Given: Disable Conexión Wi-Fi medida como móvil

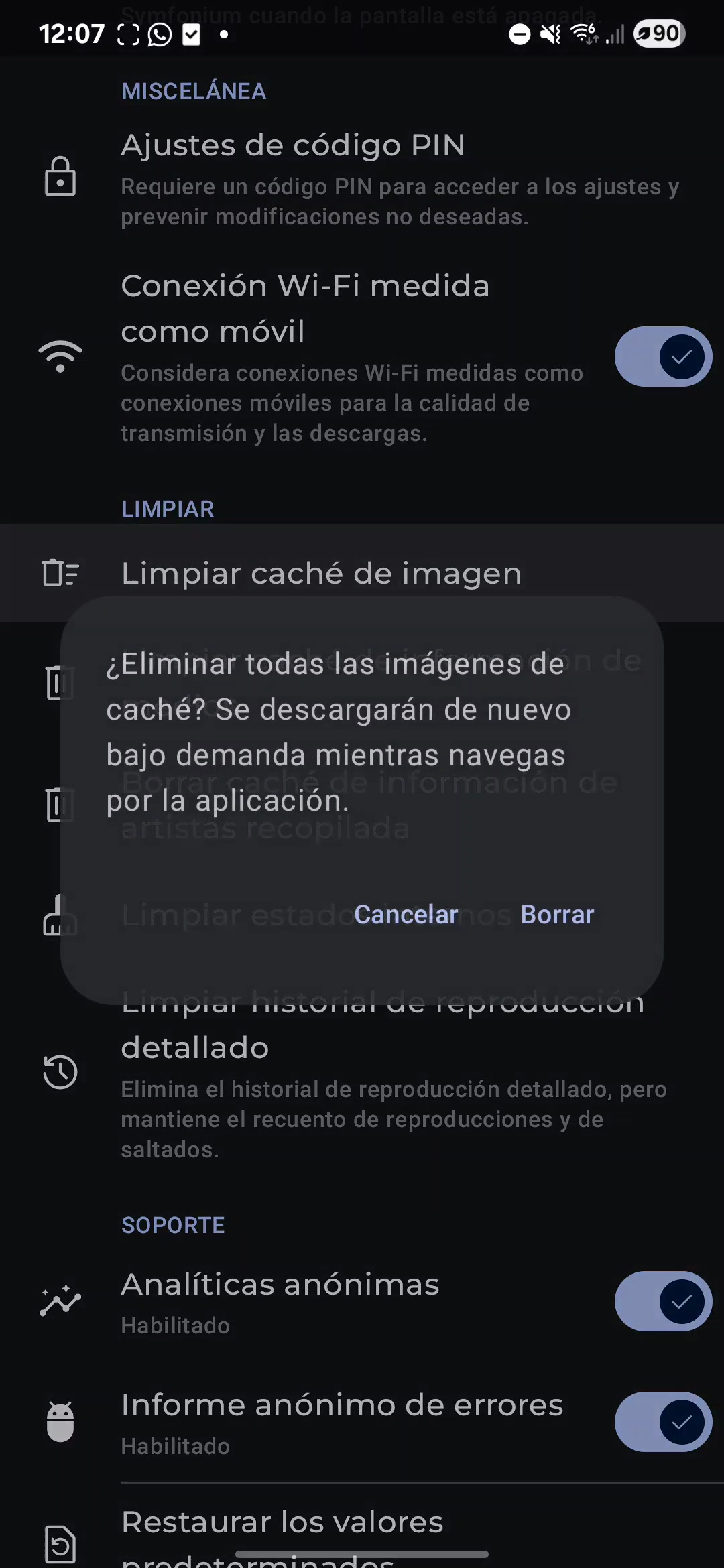Looking at the screenshot, I should click(x=662, y=356).
